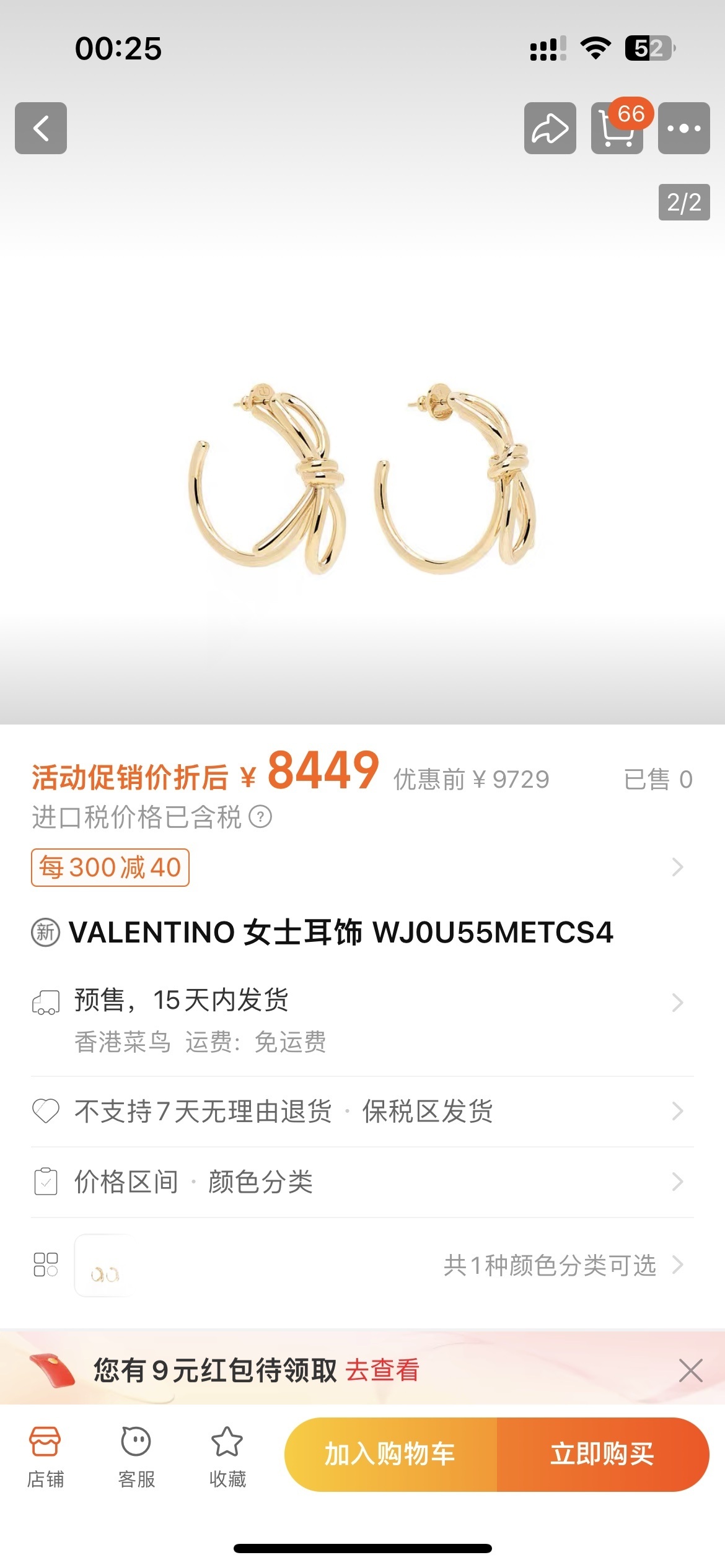Open the three-dot overflow menu
The image size is (725, 1568).
click(x=684, y=128)
